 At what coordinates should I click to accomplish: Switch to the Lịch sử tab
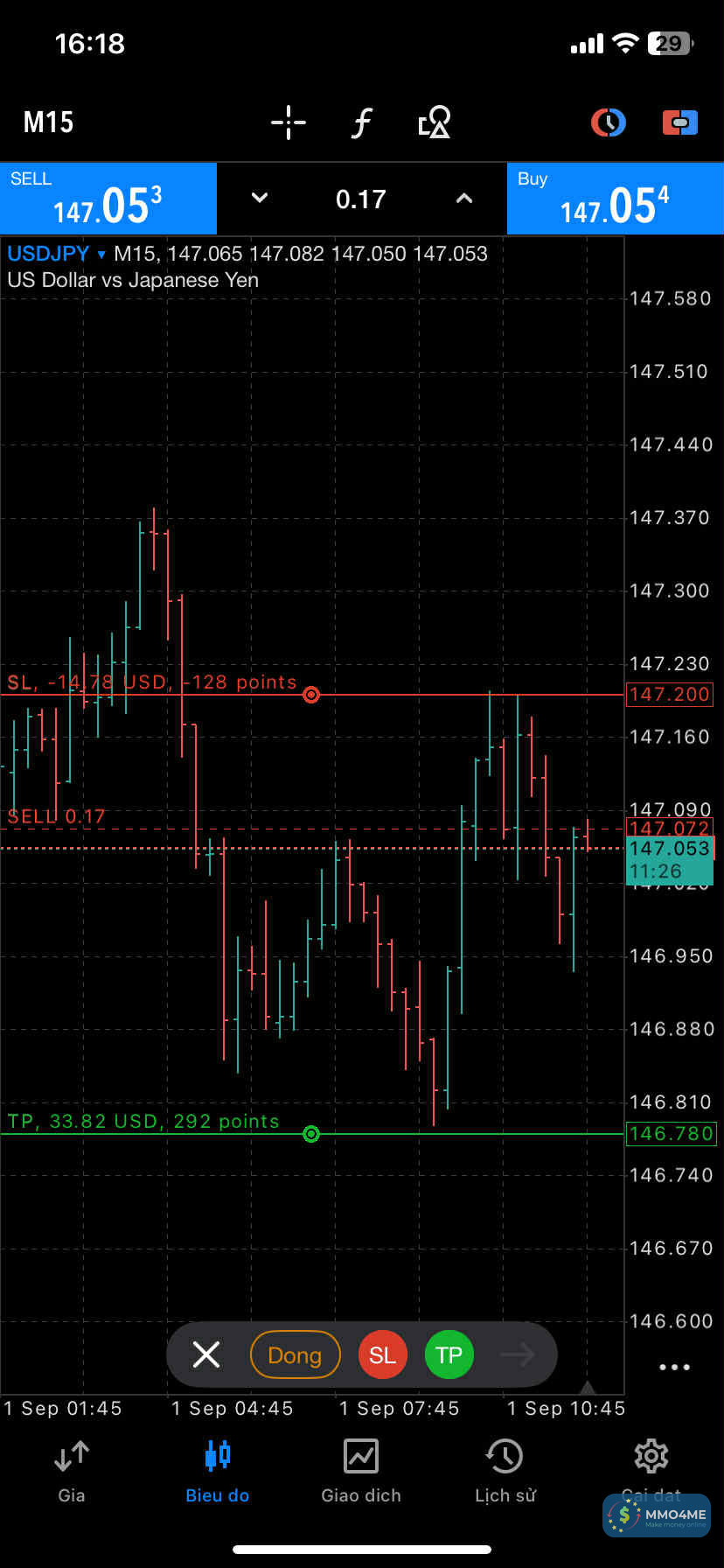click(505, 1472)
